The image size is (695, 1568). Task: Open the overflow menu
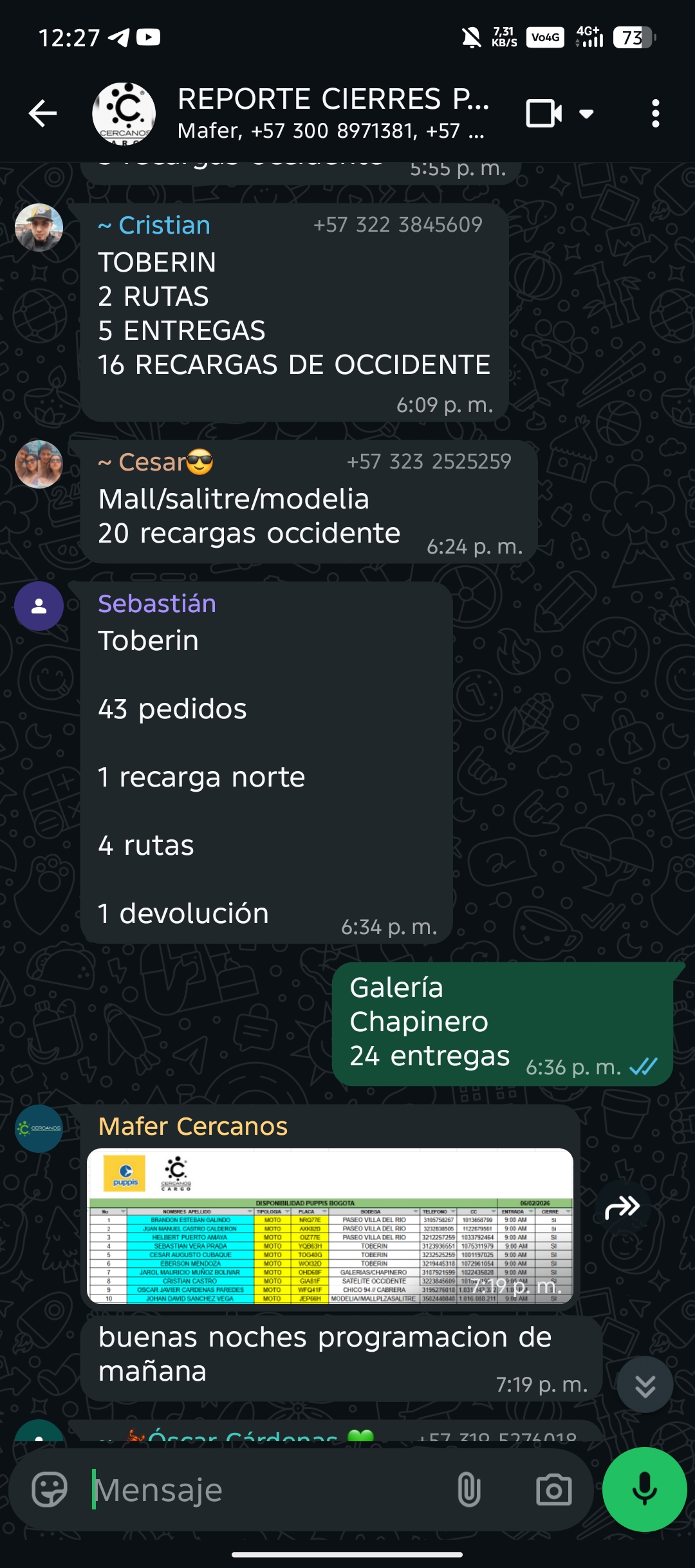pyautogui.click(x=655, y=114)
